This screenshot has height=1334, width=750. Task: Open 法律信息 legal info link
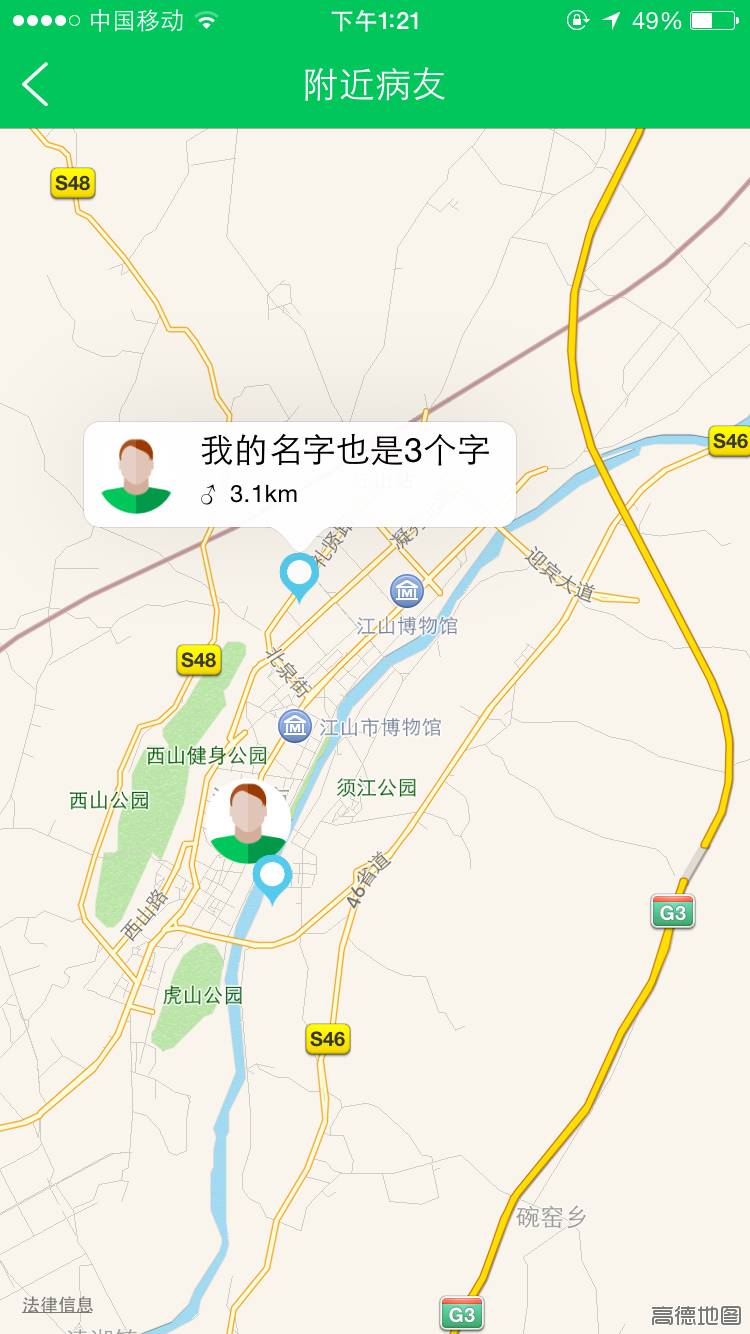coord(58,1304)
